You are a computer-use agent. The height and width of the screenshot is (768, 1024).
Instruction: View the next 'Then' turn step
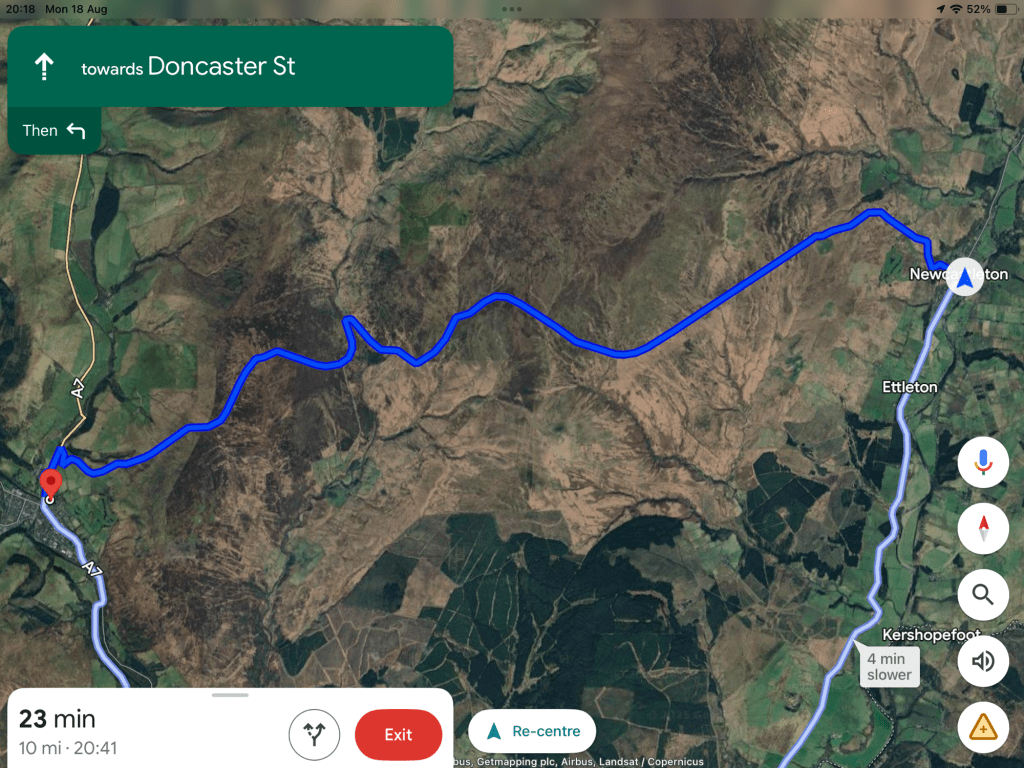point(54,131)
